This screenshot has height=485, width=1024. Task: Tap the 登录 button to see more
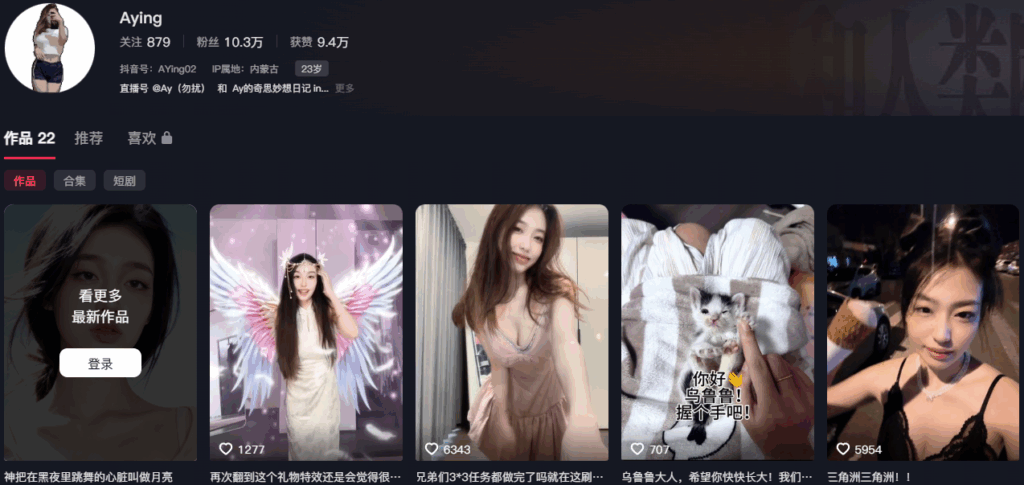point(100,364)
